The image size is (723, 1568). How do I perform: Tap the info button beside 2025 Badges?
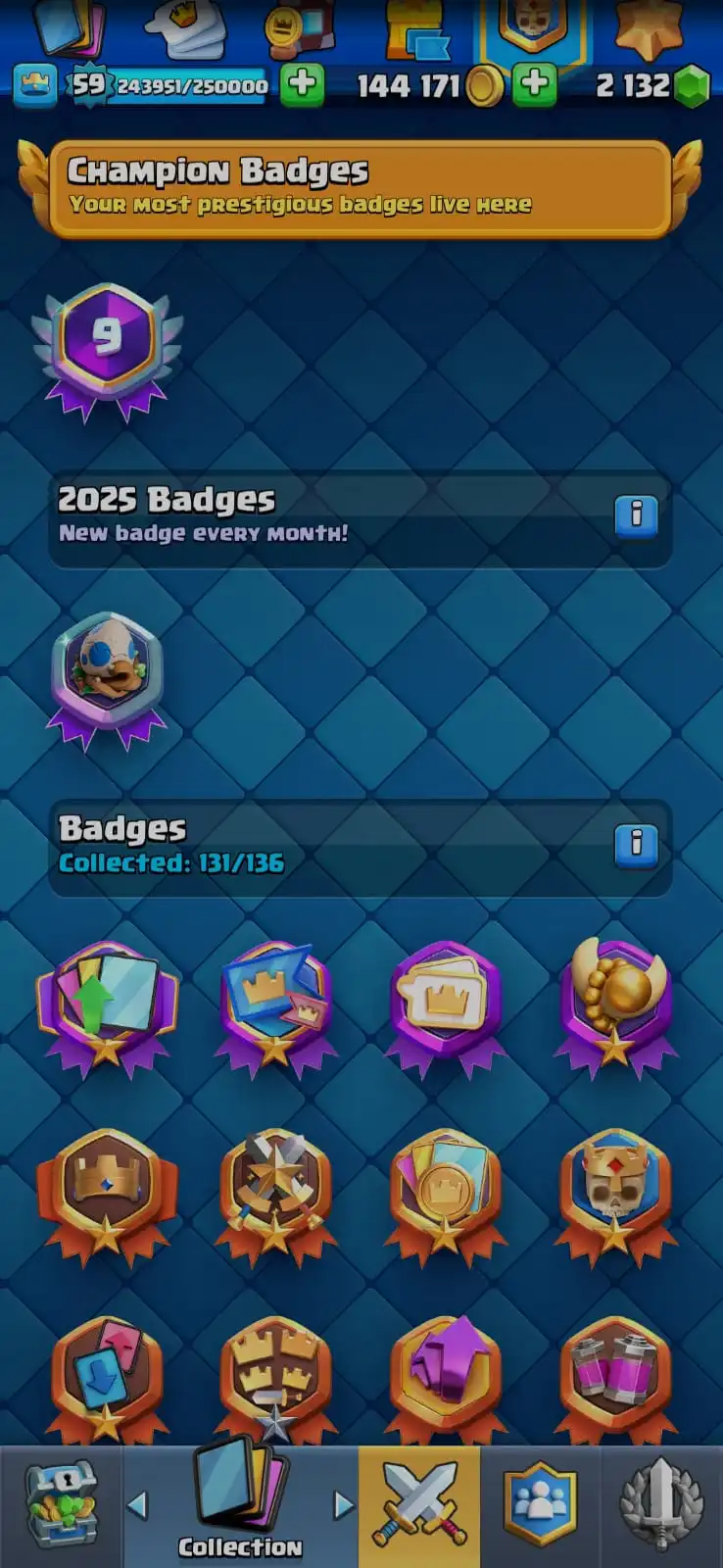(636, 514)
